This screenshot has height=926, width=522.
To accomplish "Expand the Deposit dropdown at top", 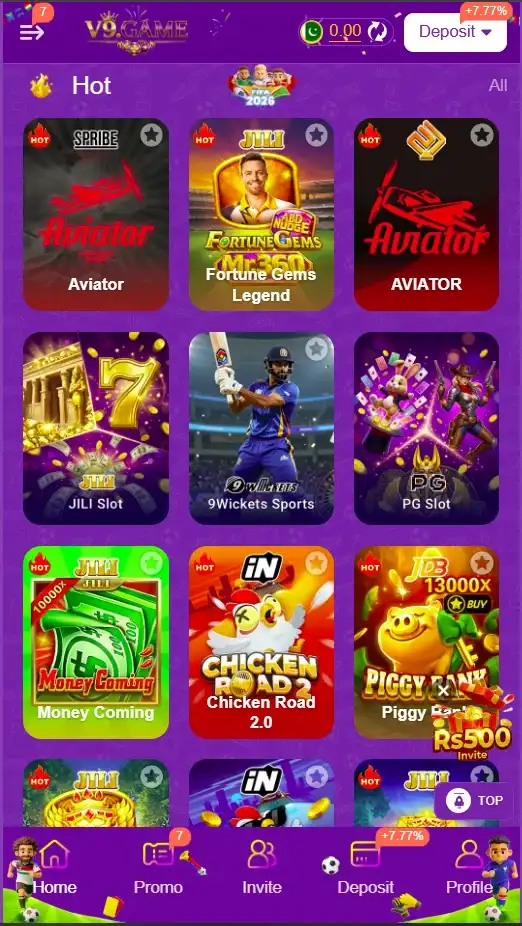I will pos(455,32).
